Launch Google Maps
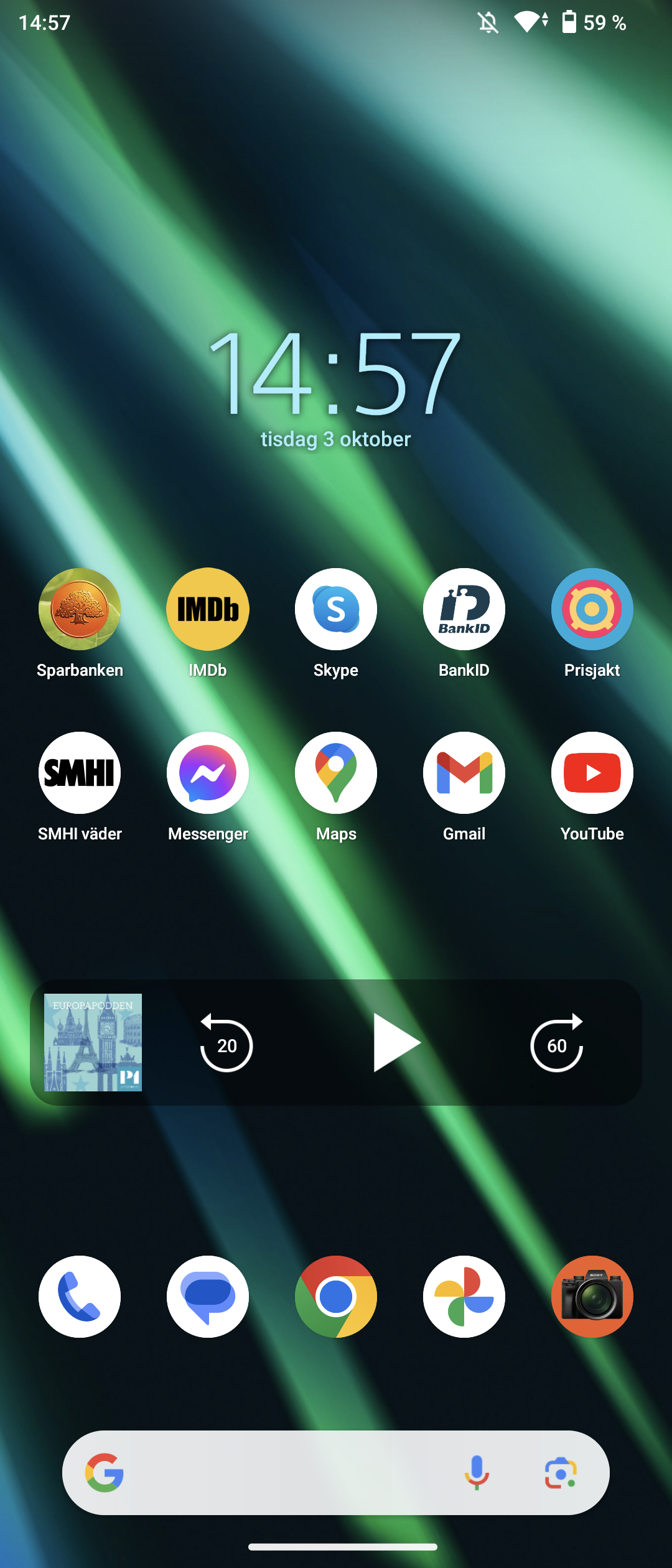 [x=336, y=773]
